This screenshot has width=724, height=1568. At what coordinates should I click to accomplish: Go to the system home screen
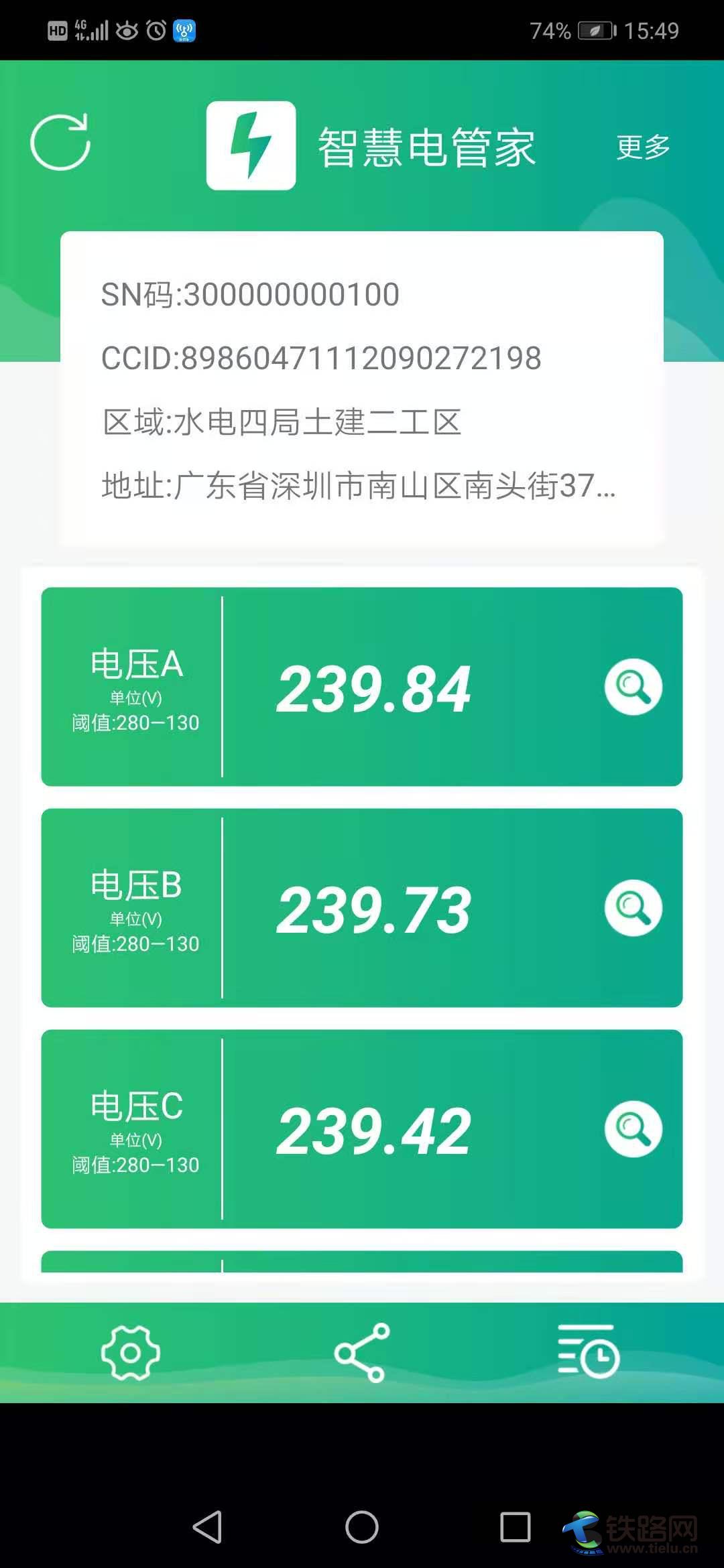coord(362,1527)
